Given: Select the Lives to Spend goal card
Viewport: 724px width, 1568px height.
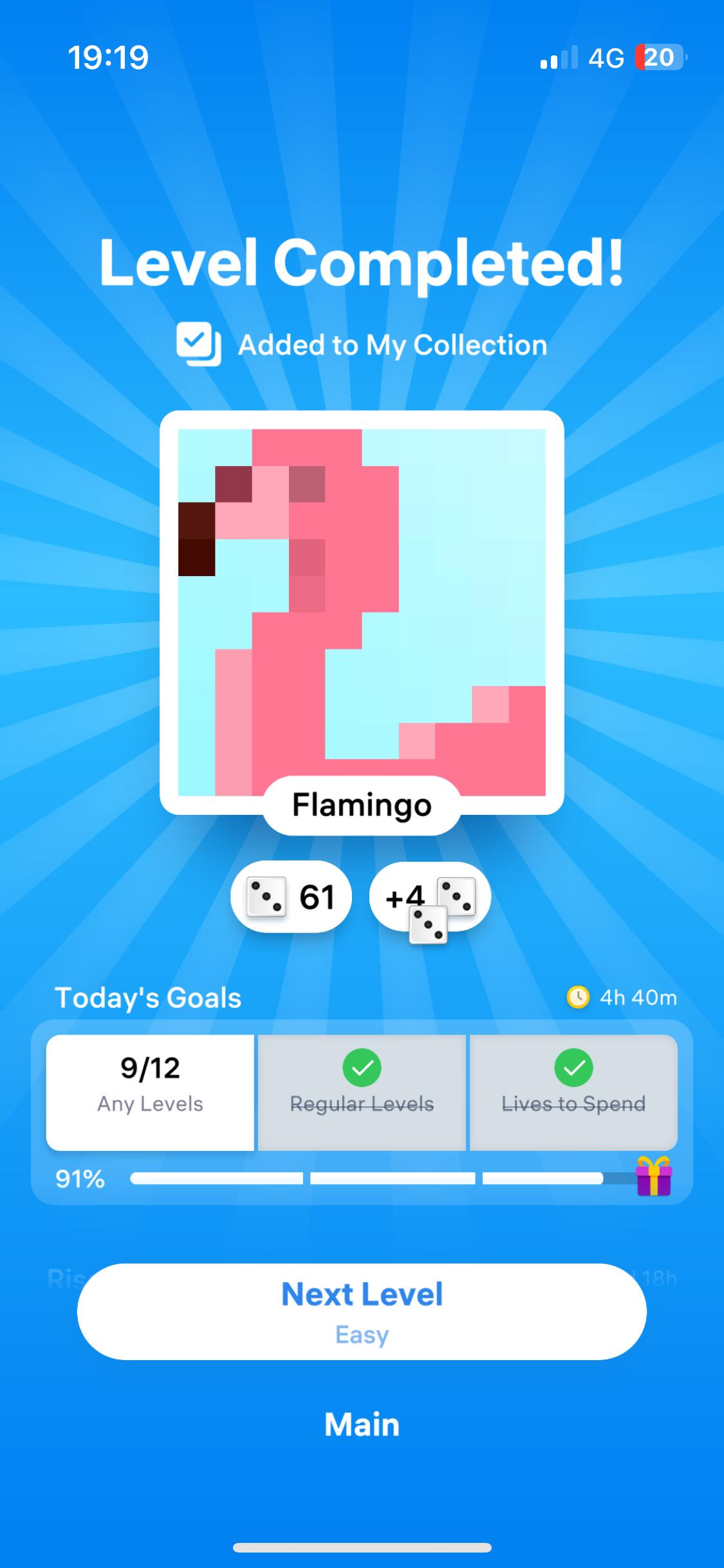Looking at the screenshot, I should 573,1092.
